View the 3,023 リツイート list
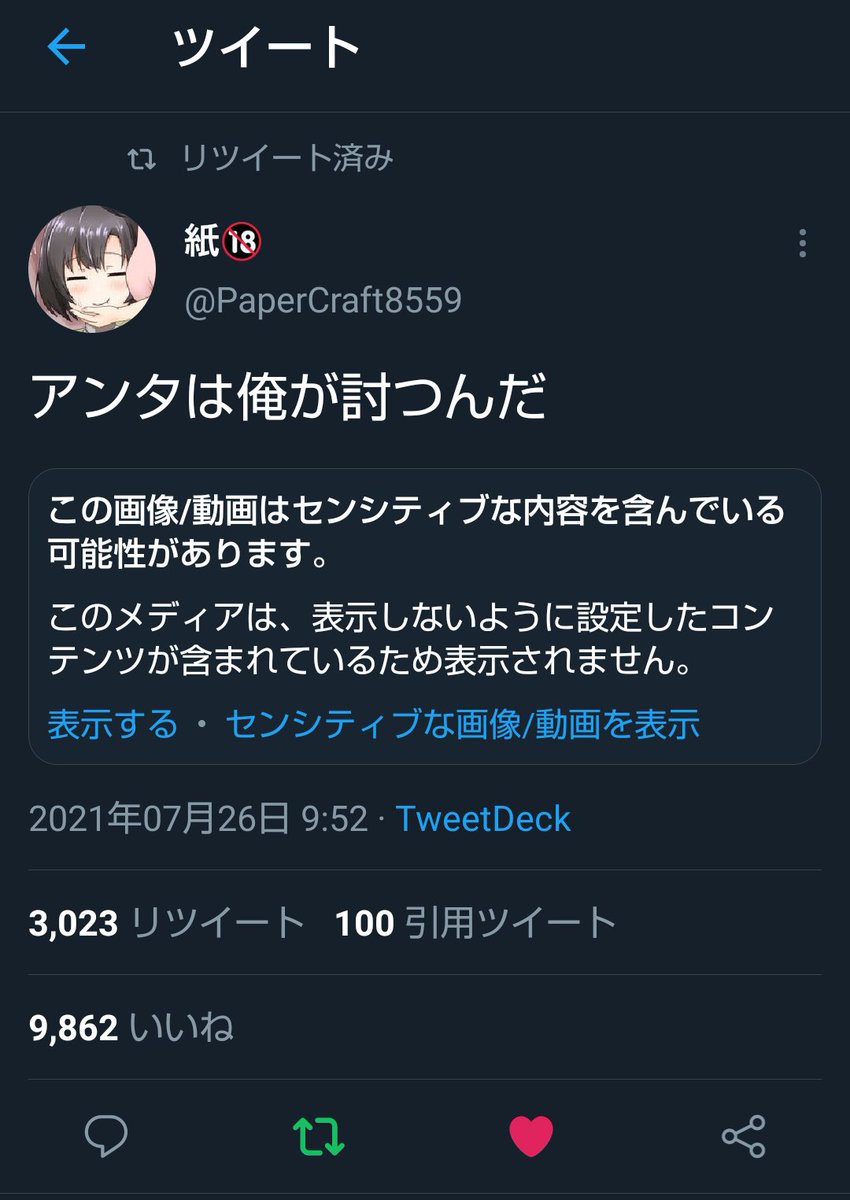The width and height of the screenshot is (850, 1200). 167,923
